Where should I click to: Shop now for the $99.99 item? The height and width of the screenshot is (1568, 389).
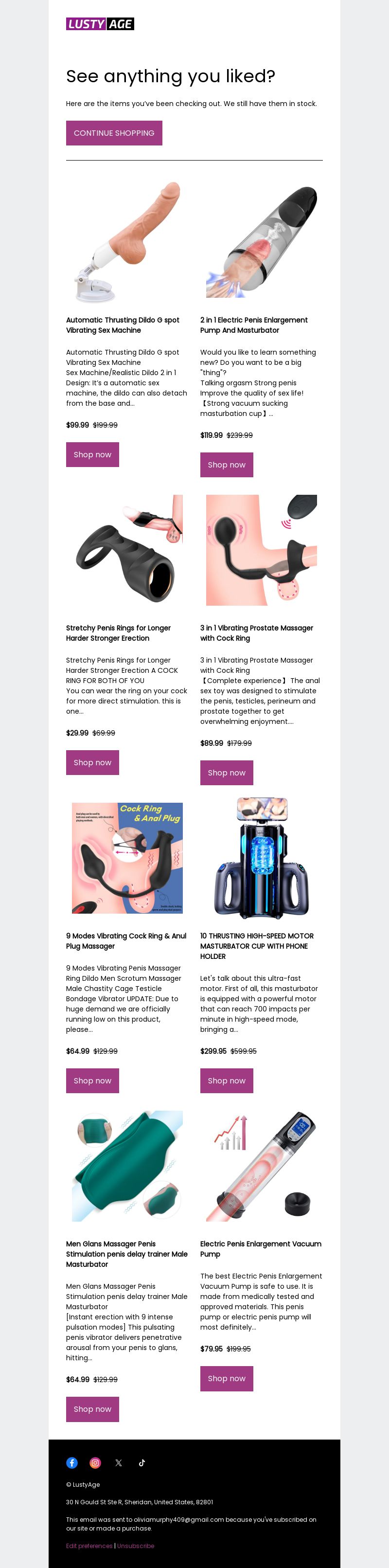tap(92, 454)
